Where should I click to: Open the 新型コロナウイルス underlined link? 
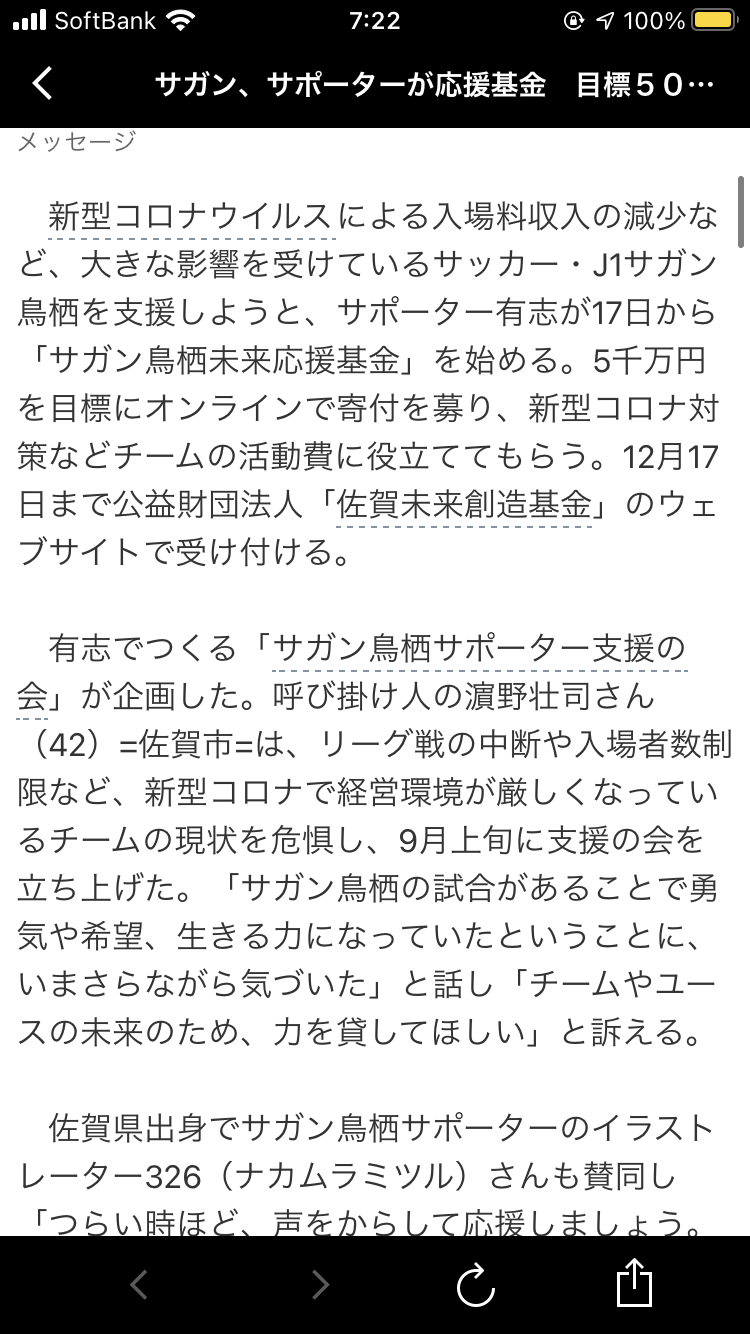coord(190,216)
